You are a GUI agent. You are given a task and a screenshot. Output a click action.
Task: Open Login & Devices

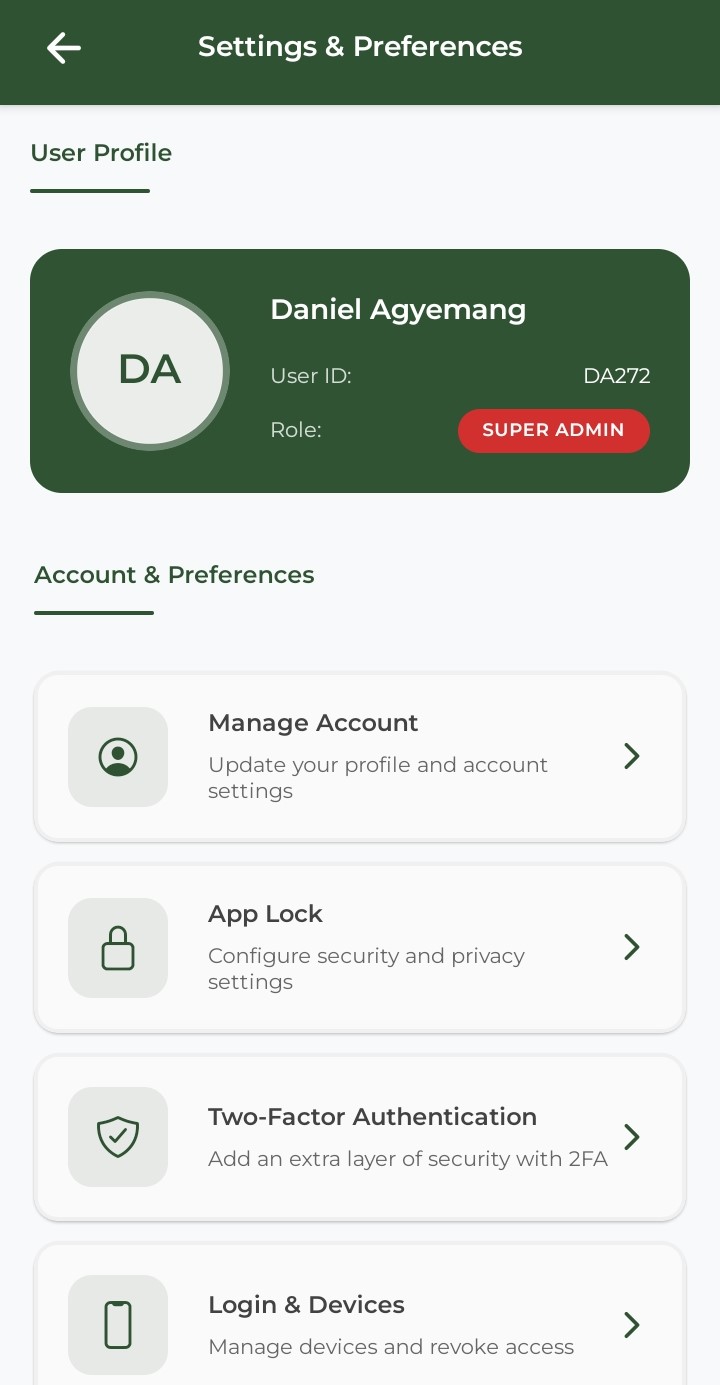360,1324
